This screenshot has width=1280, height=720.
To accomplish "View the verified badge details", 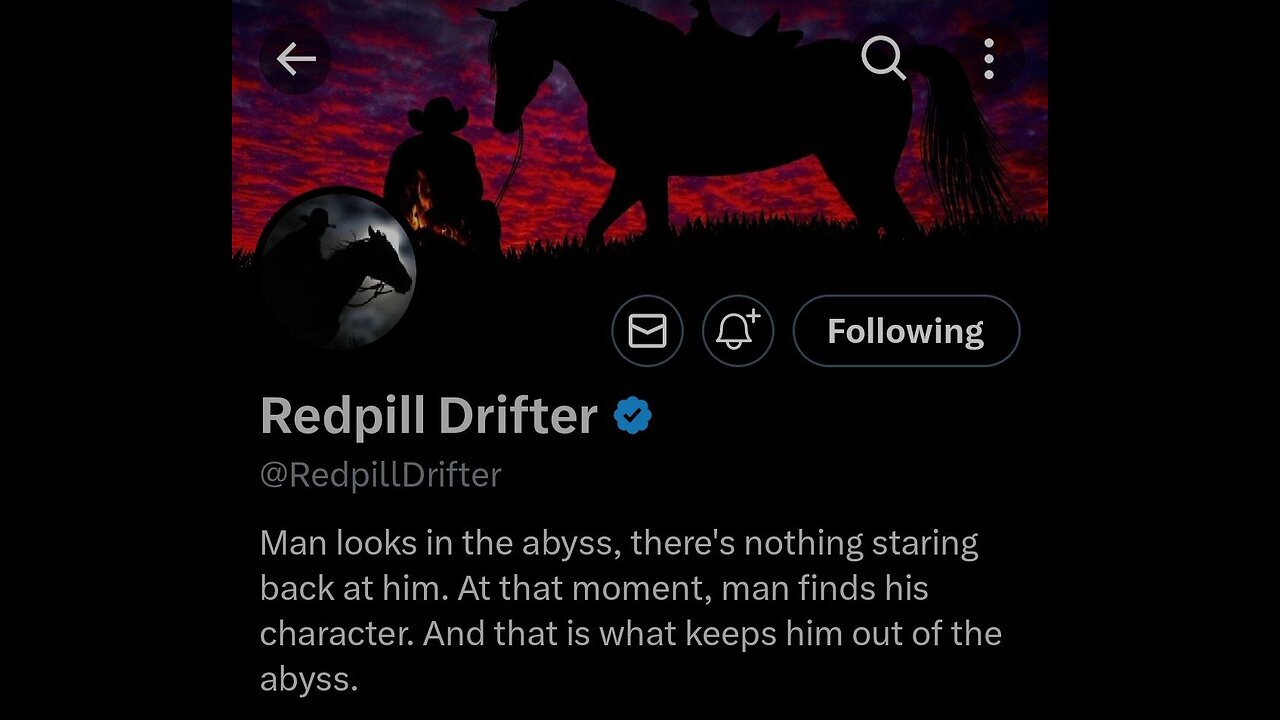I will [x=632, y=416].
